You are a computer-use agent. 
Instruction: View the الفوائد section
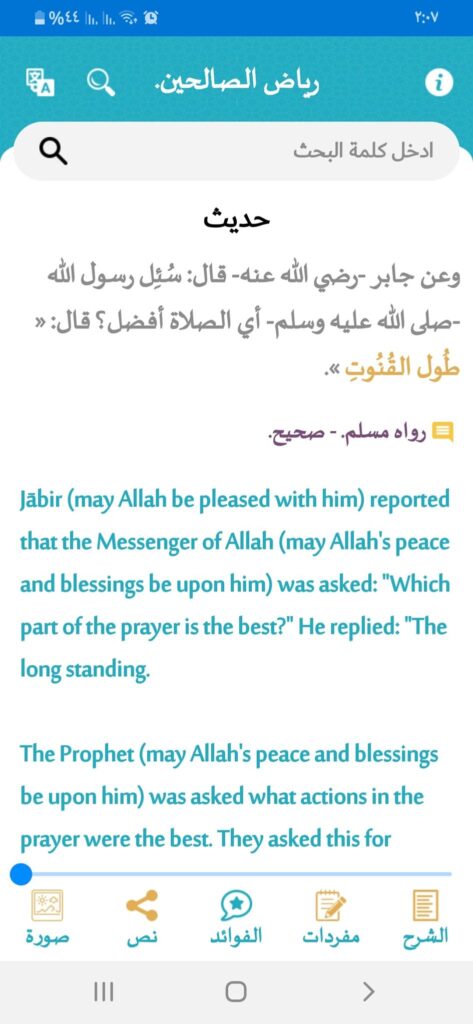point(236,917)
